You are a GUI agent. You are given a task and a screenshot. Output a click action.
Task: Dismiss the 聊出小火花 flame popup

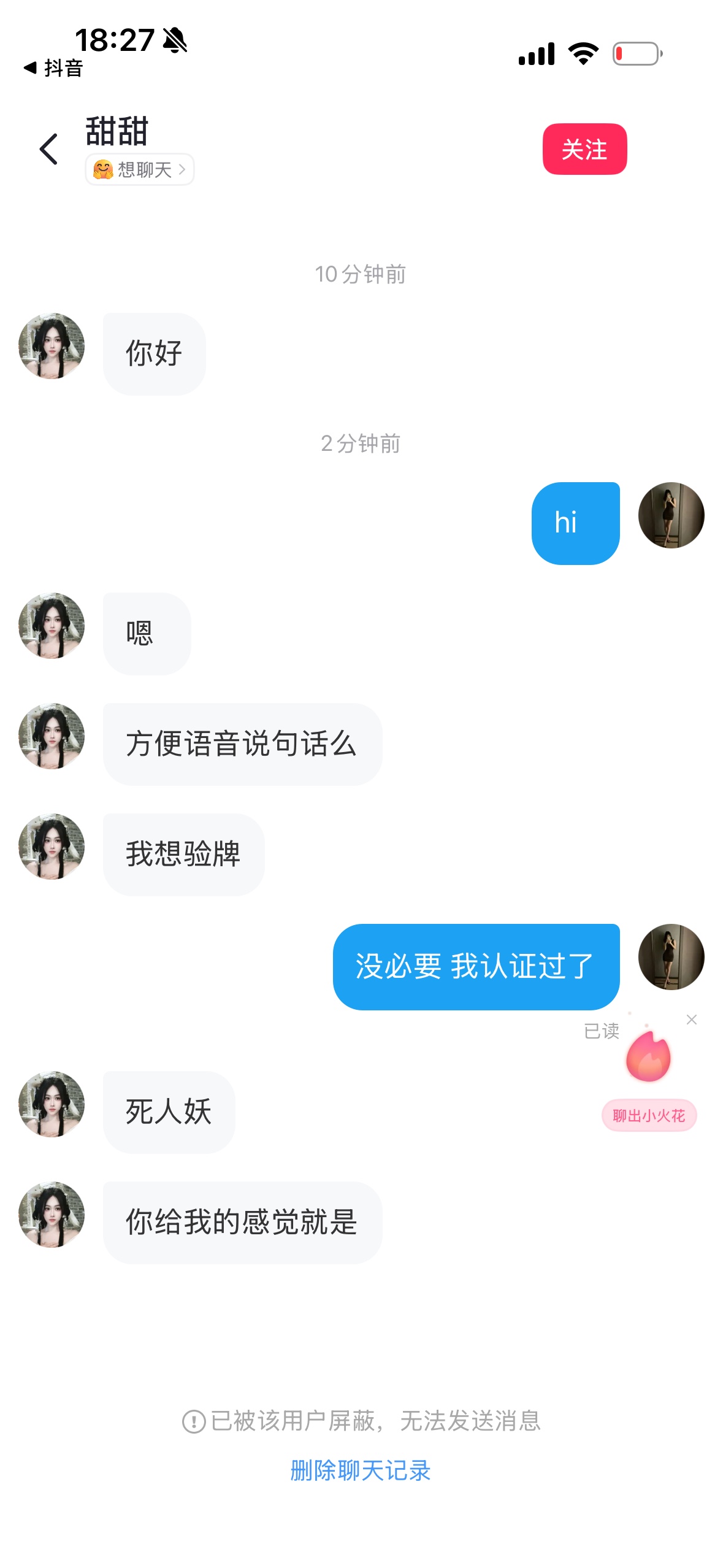click(692, 1020)
